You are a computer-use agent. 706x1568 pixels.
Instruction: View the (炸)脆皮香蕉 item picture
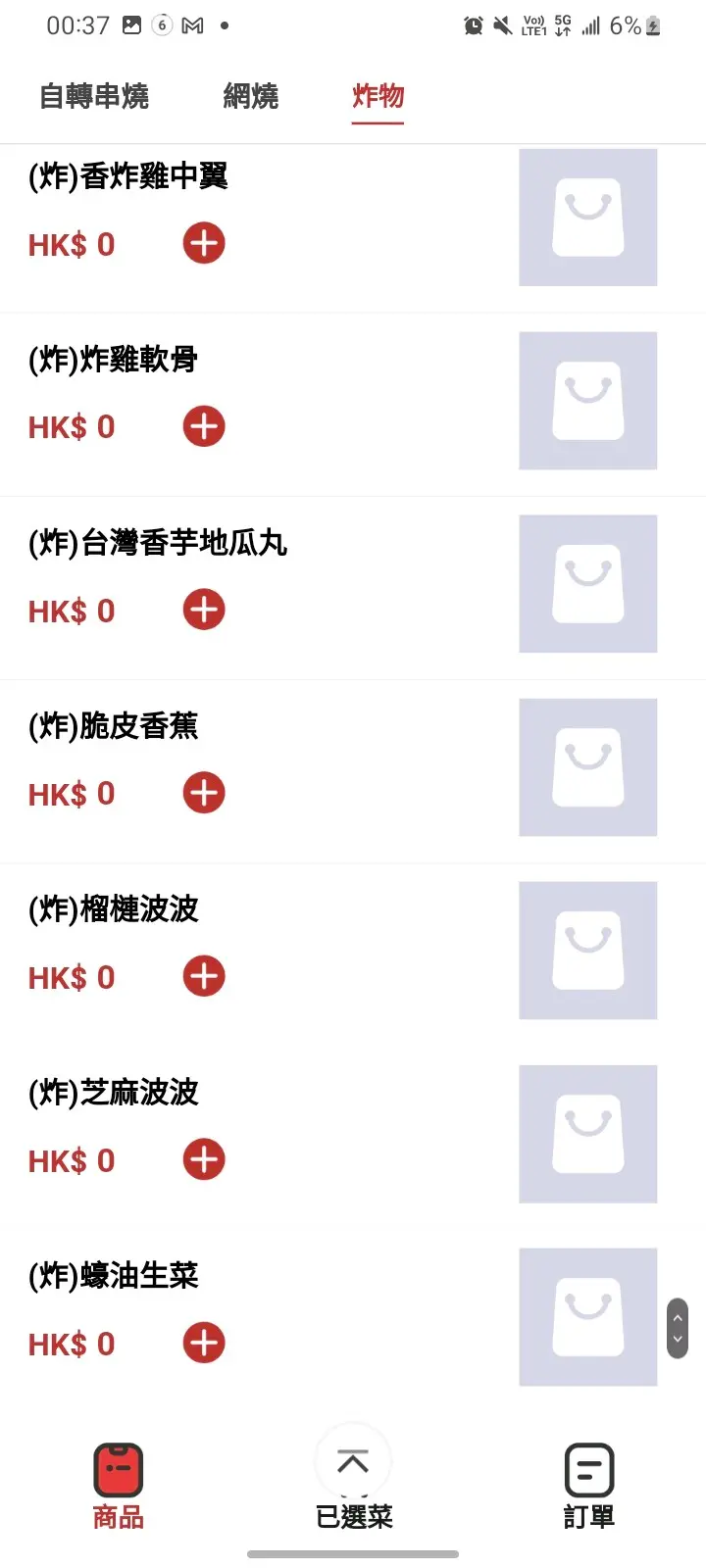[587, 767]
